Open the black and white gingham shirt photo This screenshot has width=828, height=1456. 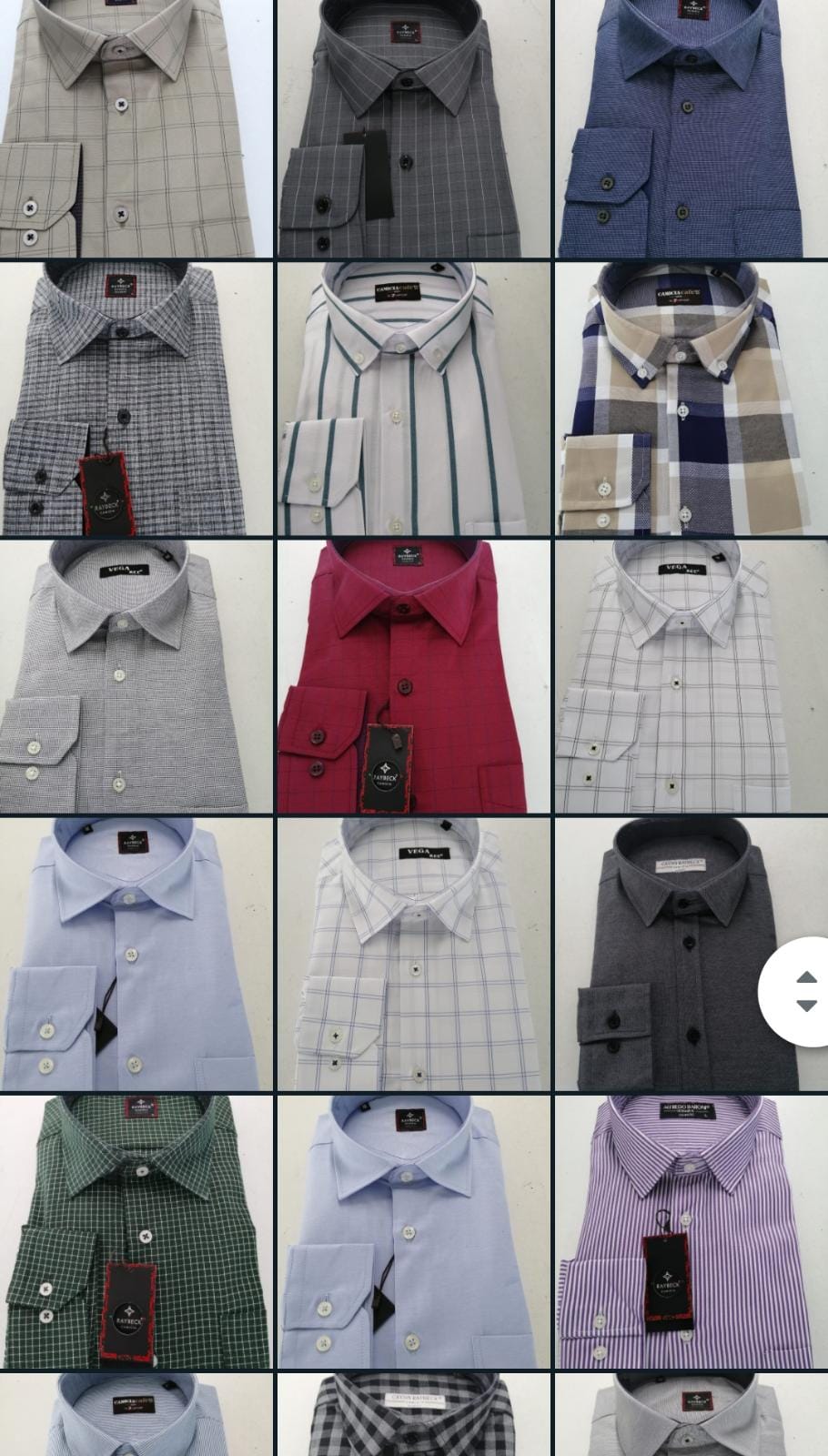(x=414, y=1415)
